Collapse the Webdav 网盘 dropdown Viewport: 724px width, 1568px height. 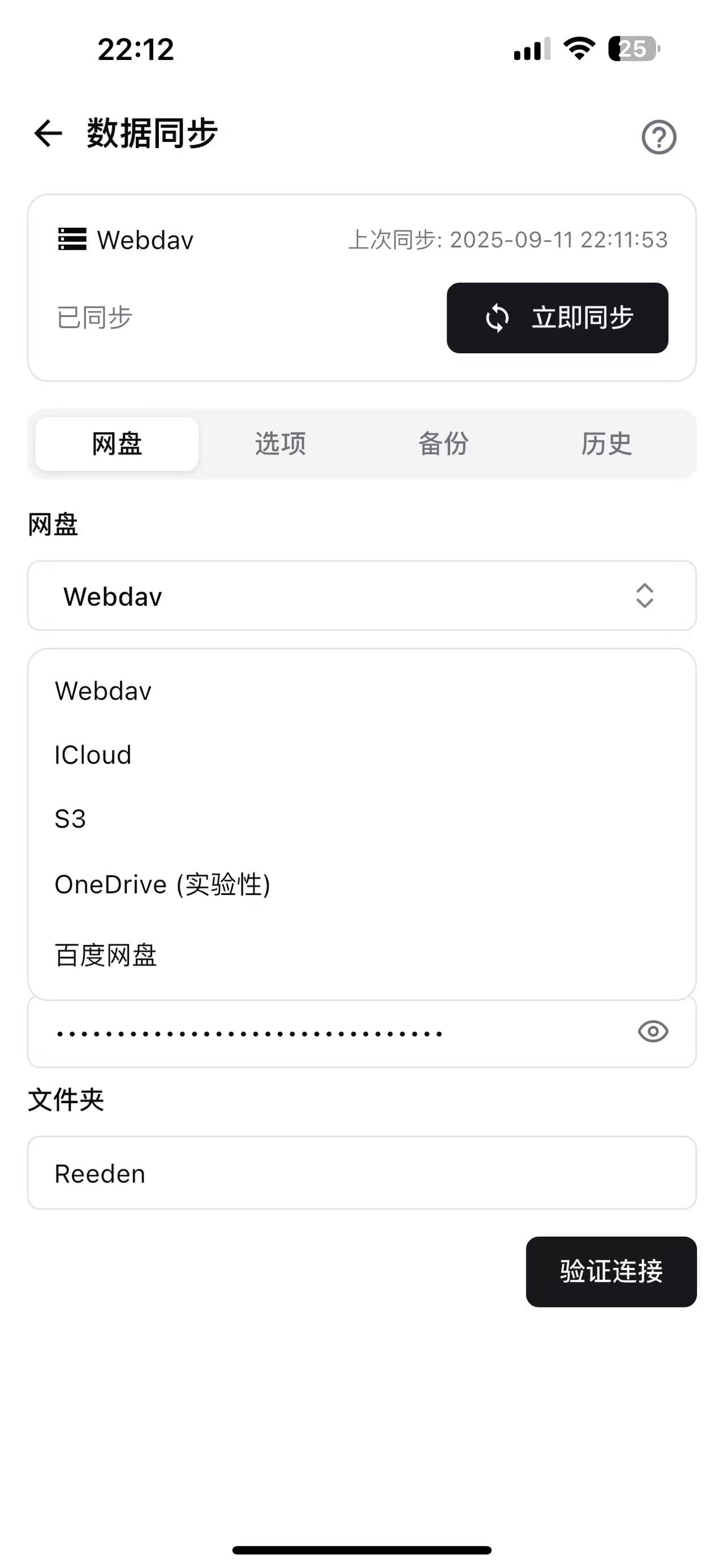click(x=361, y=596)
